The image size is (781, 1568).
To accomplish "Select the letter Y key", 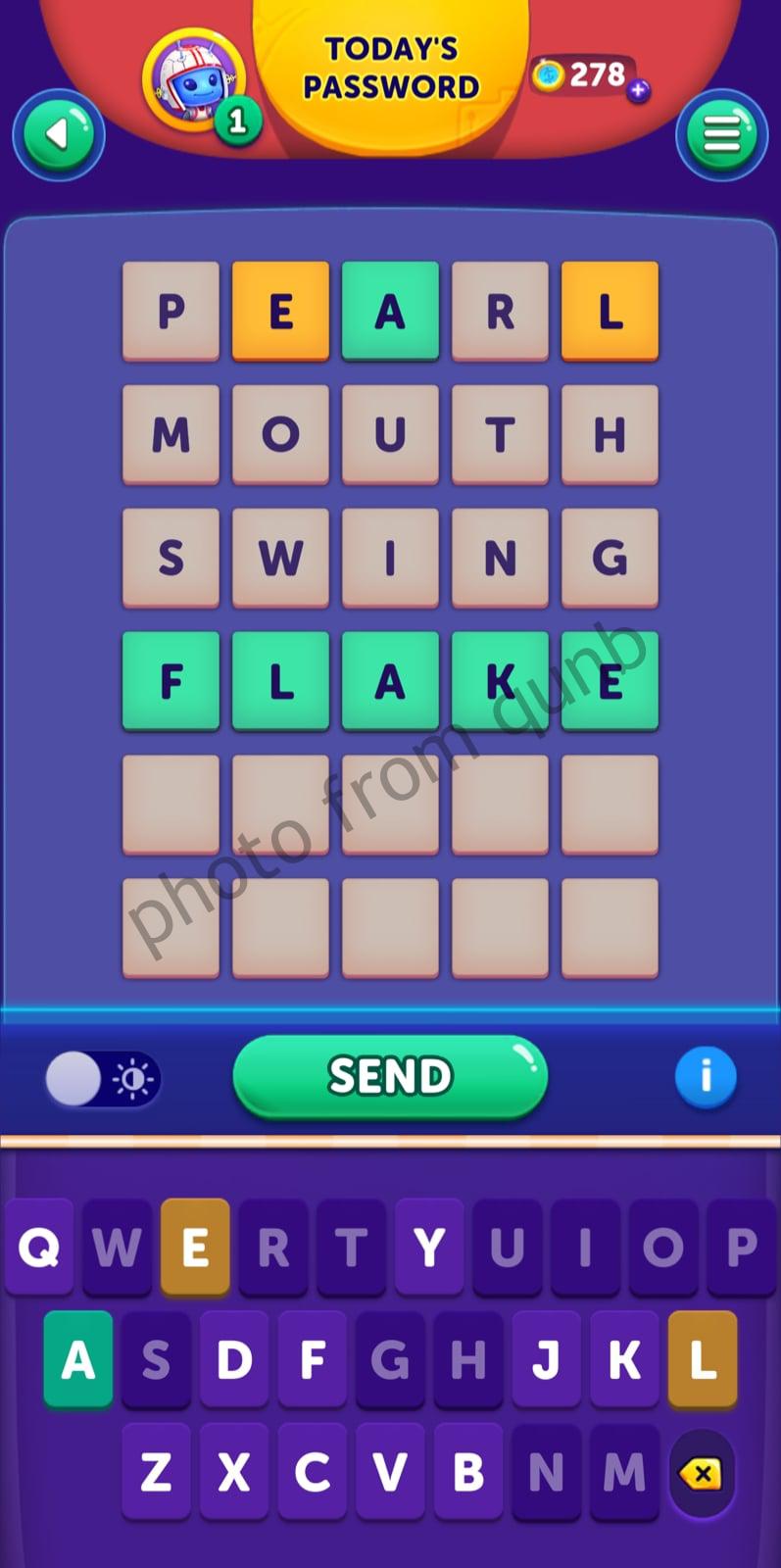I will [x=429, y=1248].
